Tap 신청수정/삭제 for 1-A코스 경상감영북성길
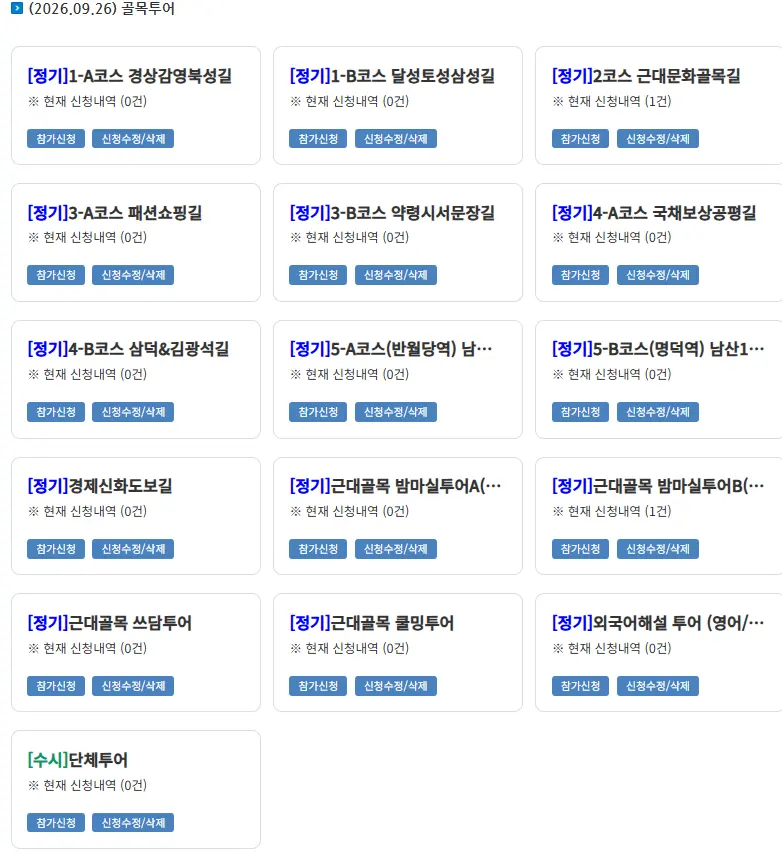782x854 pixels. coord(133,138)
